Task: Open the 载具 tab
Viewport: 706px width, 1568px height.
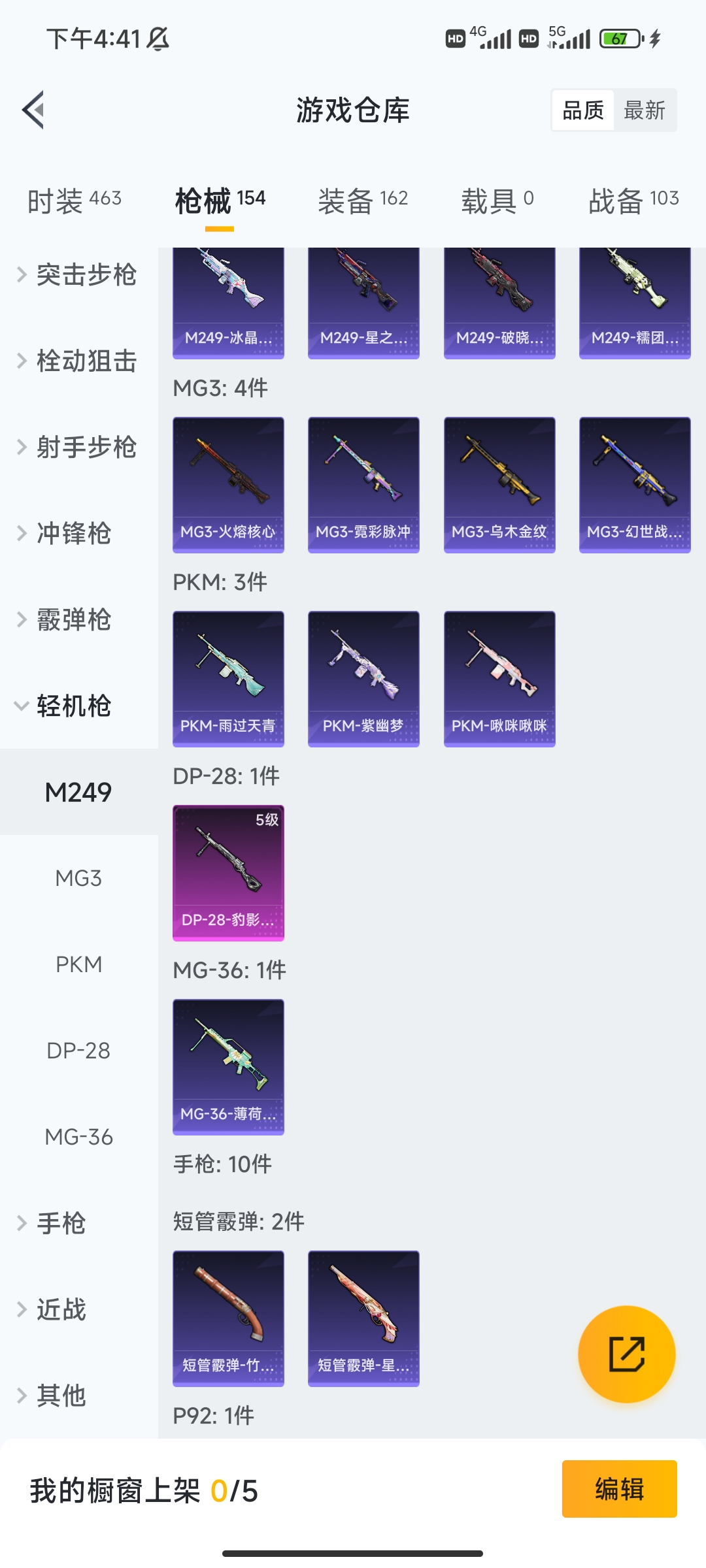Action: [497, 200]
